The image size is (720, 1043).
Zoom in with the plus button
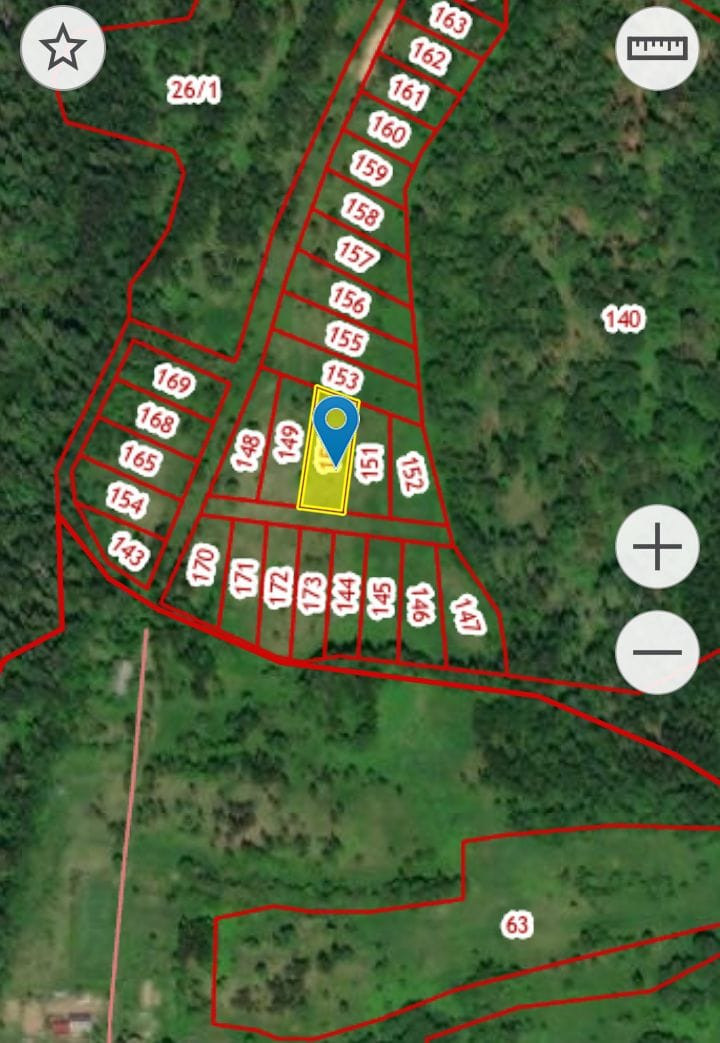click(657, 547)
